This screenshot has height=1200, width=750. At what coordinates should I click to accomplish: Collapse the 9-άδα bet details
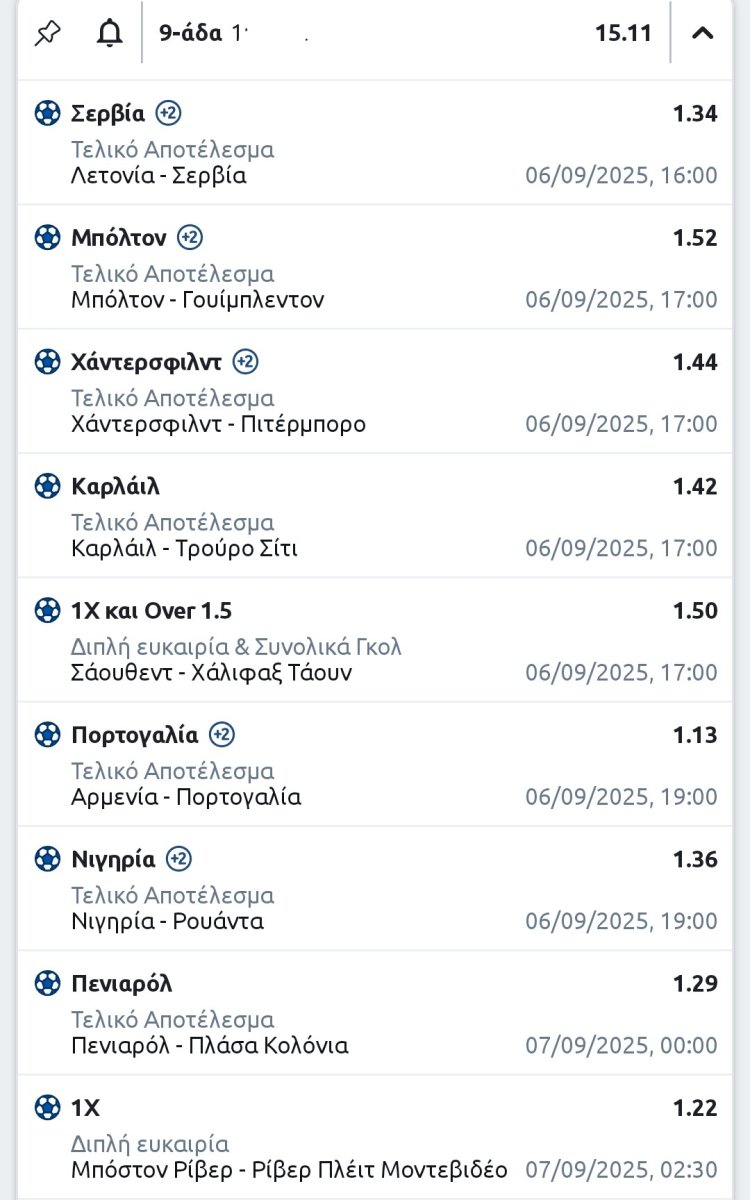tap(702, 33)
